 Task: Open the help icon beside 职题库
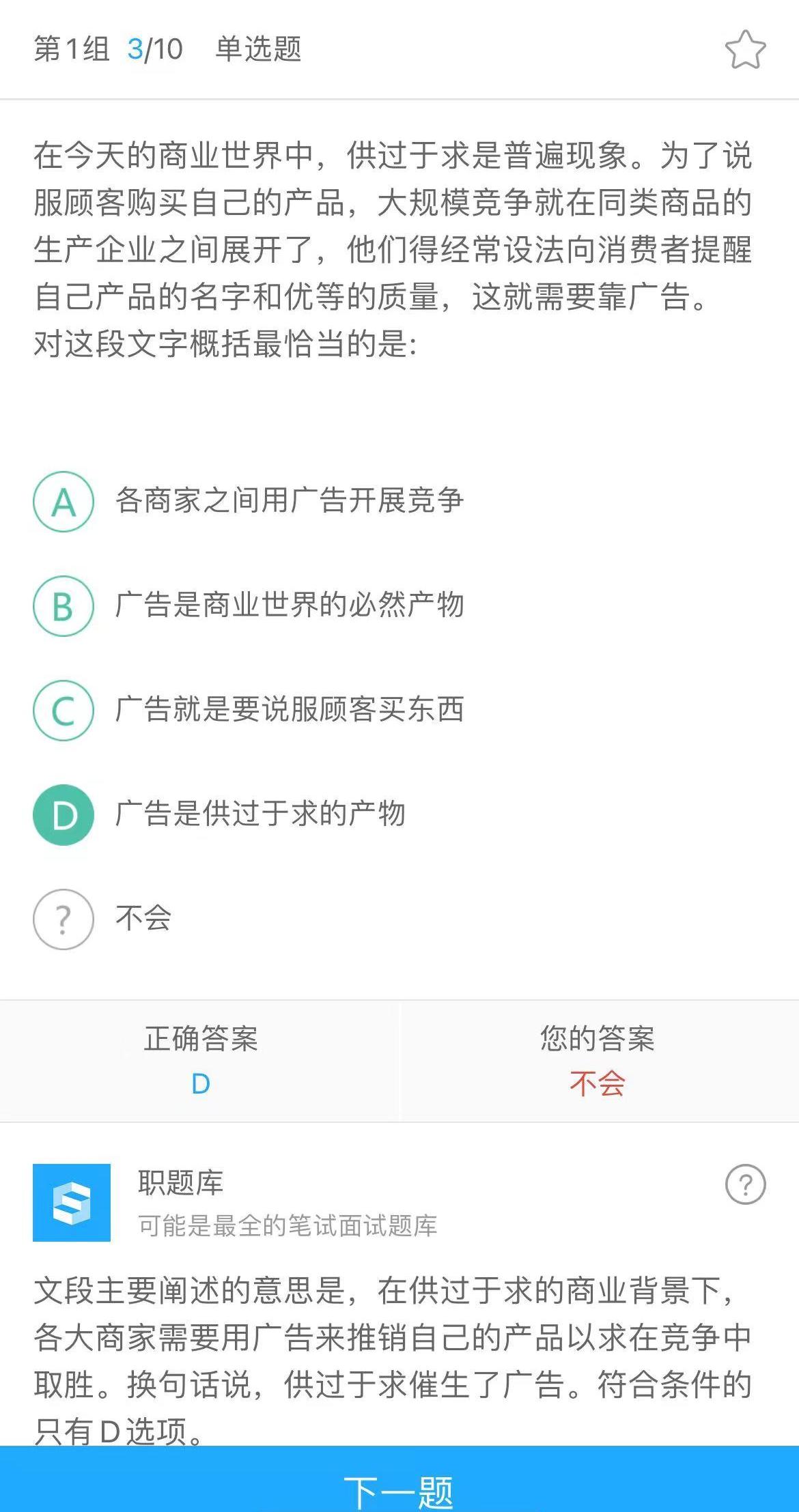(745, 1184)
